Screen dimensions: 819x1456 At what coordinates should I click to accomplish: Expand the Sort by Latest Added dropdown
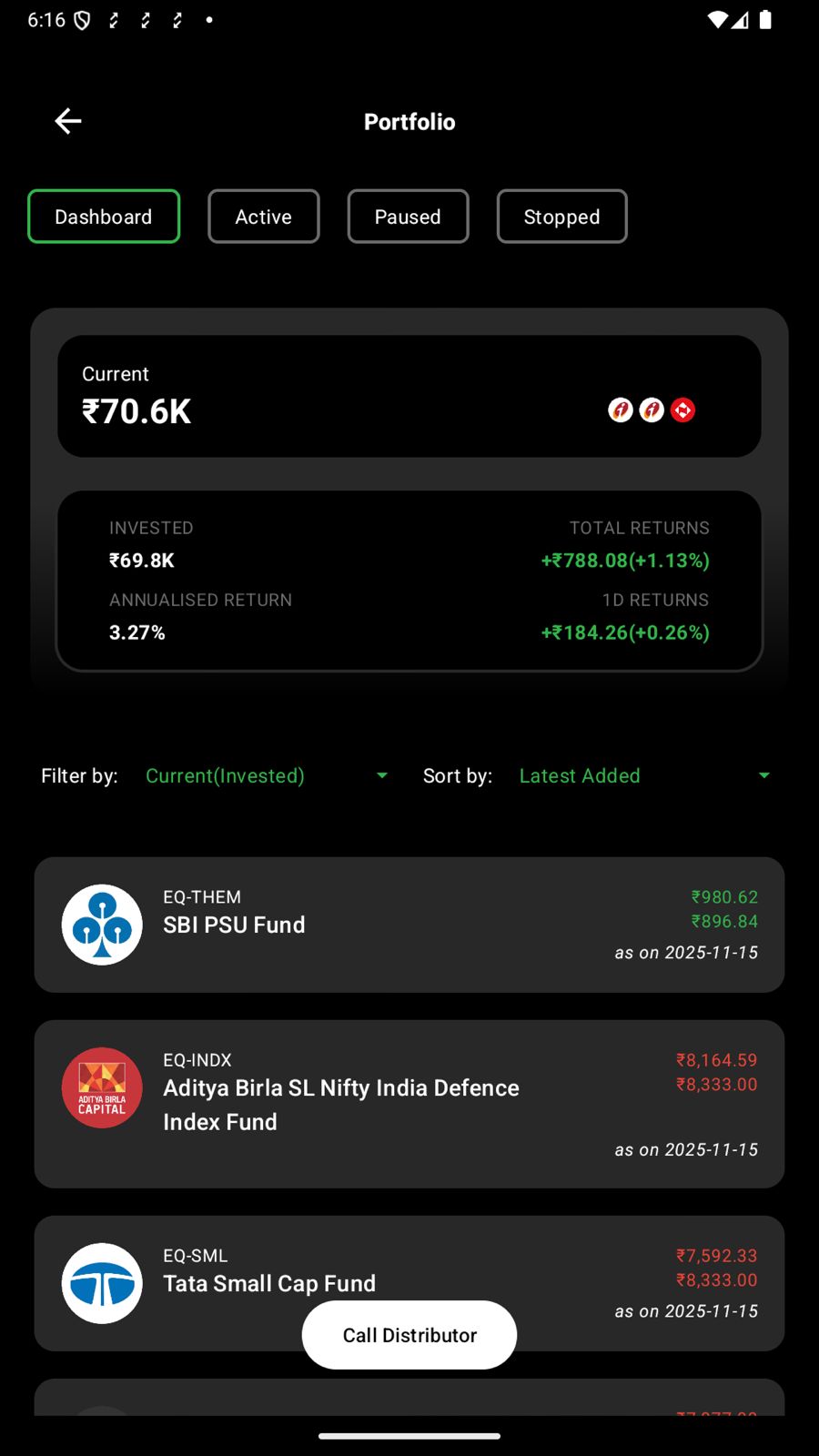(x=579, y=775)
